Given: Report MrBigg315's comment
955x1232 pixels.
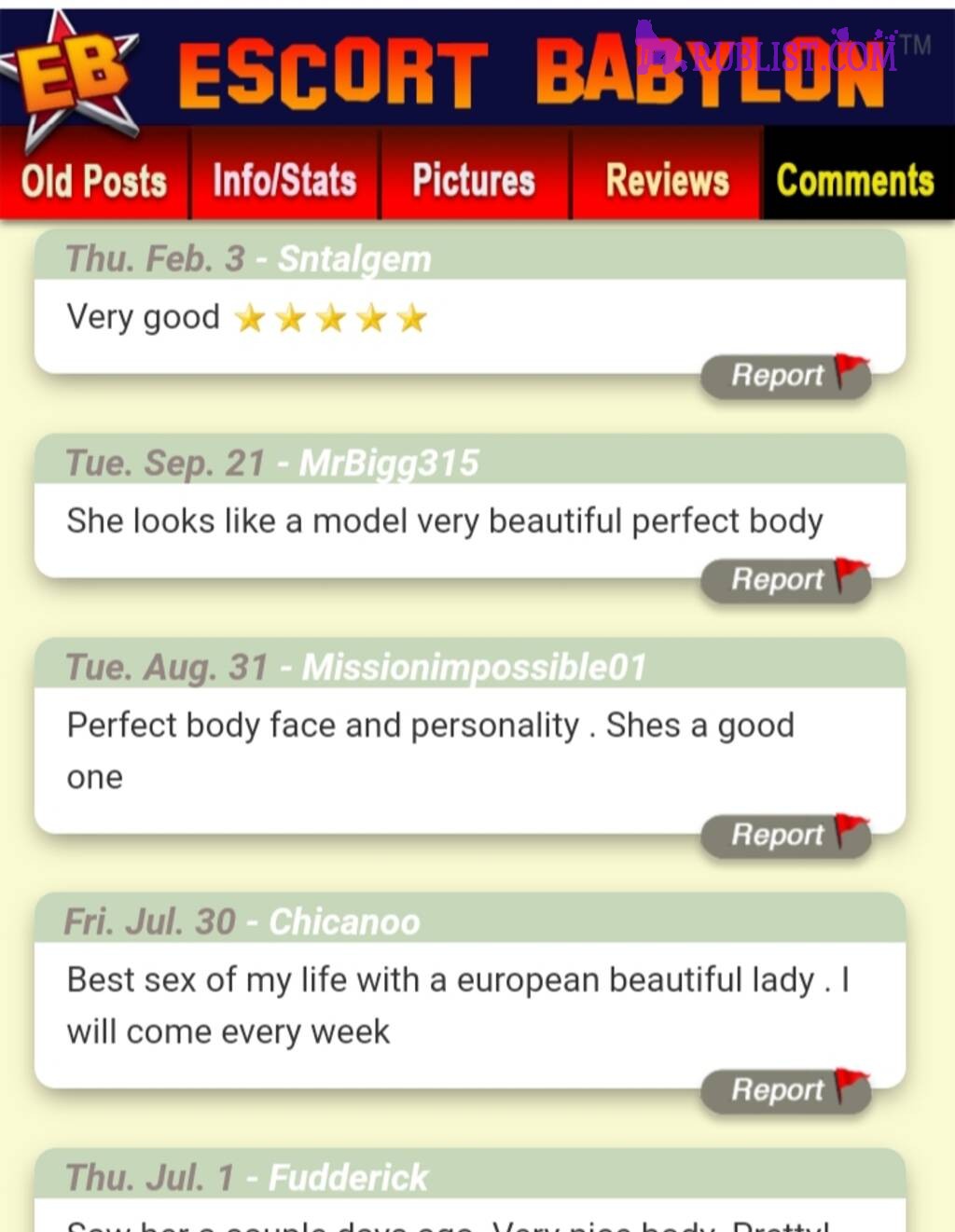Looking at the screenshot, I should (x=785, y=580).
